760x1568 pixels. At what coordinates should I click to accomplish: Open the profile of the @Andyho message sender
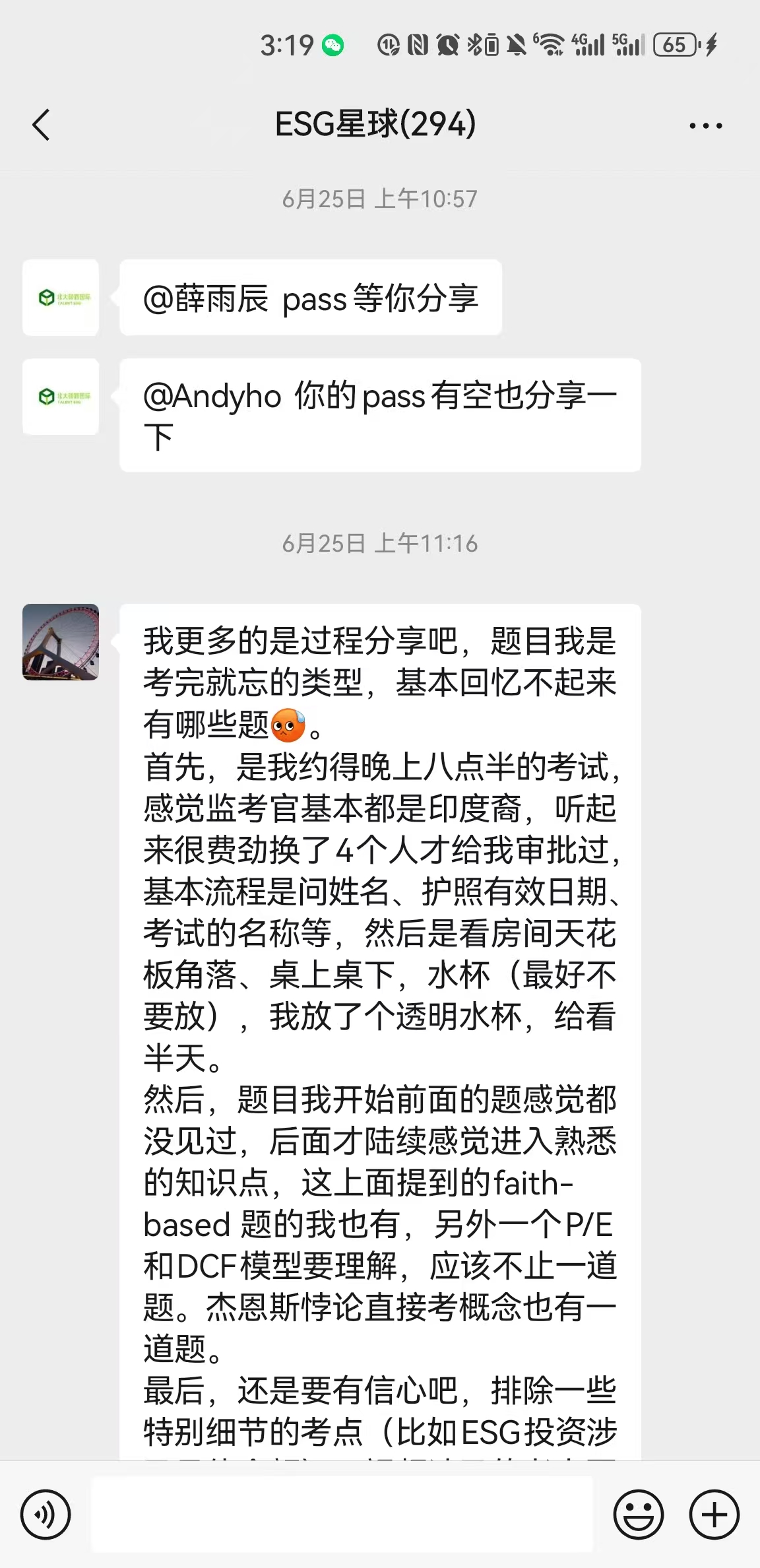coord(61,397)
